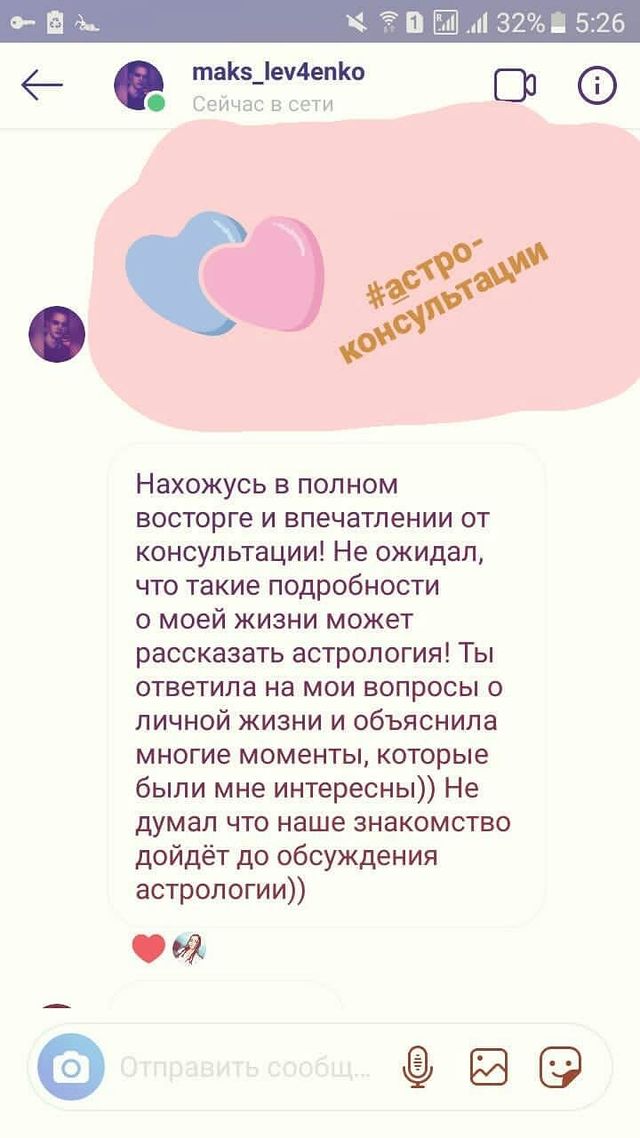640x1138 pixels.
Task: Start a video call with maks_lev4enko
Action: coord(515,86)
